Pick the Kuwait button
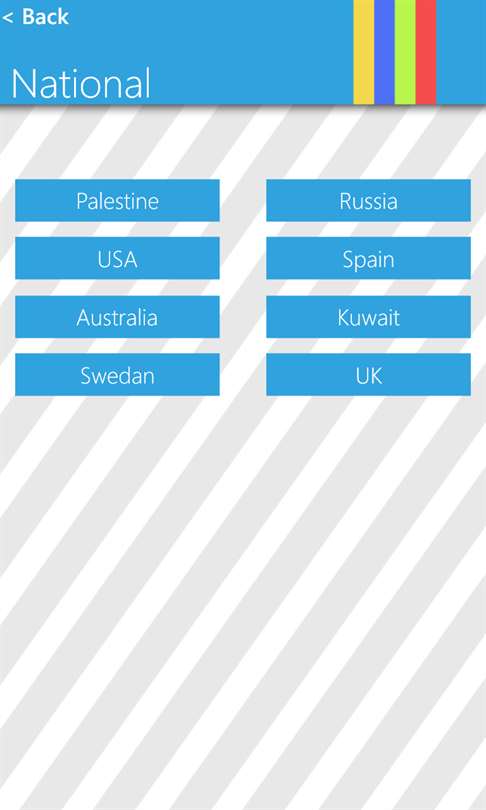The image size is (486, 810). [368, 317]
